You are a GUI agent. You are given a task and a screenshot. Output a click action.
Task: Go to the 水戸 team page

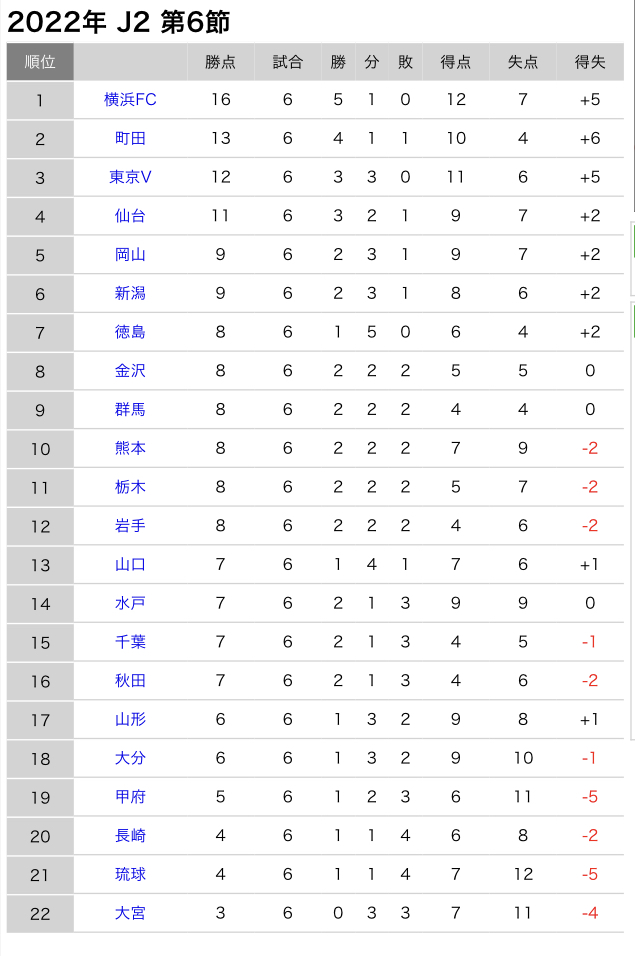point(130,603)
